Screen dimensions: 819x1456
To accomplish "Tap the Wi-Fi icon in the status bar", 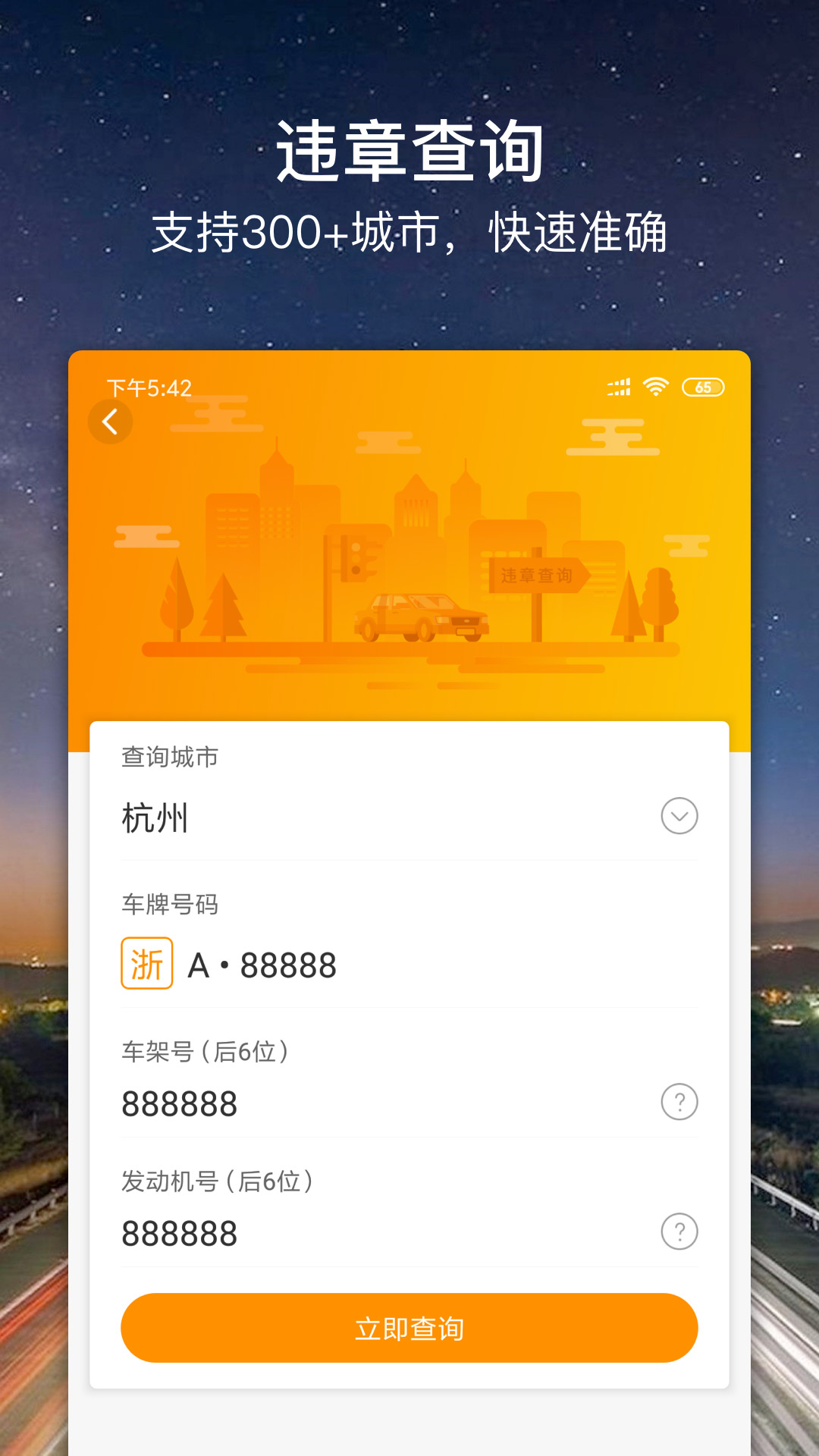I will 654,386.
